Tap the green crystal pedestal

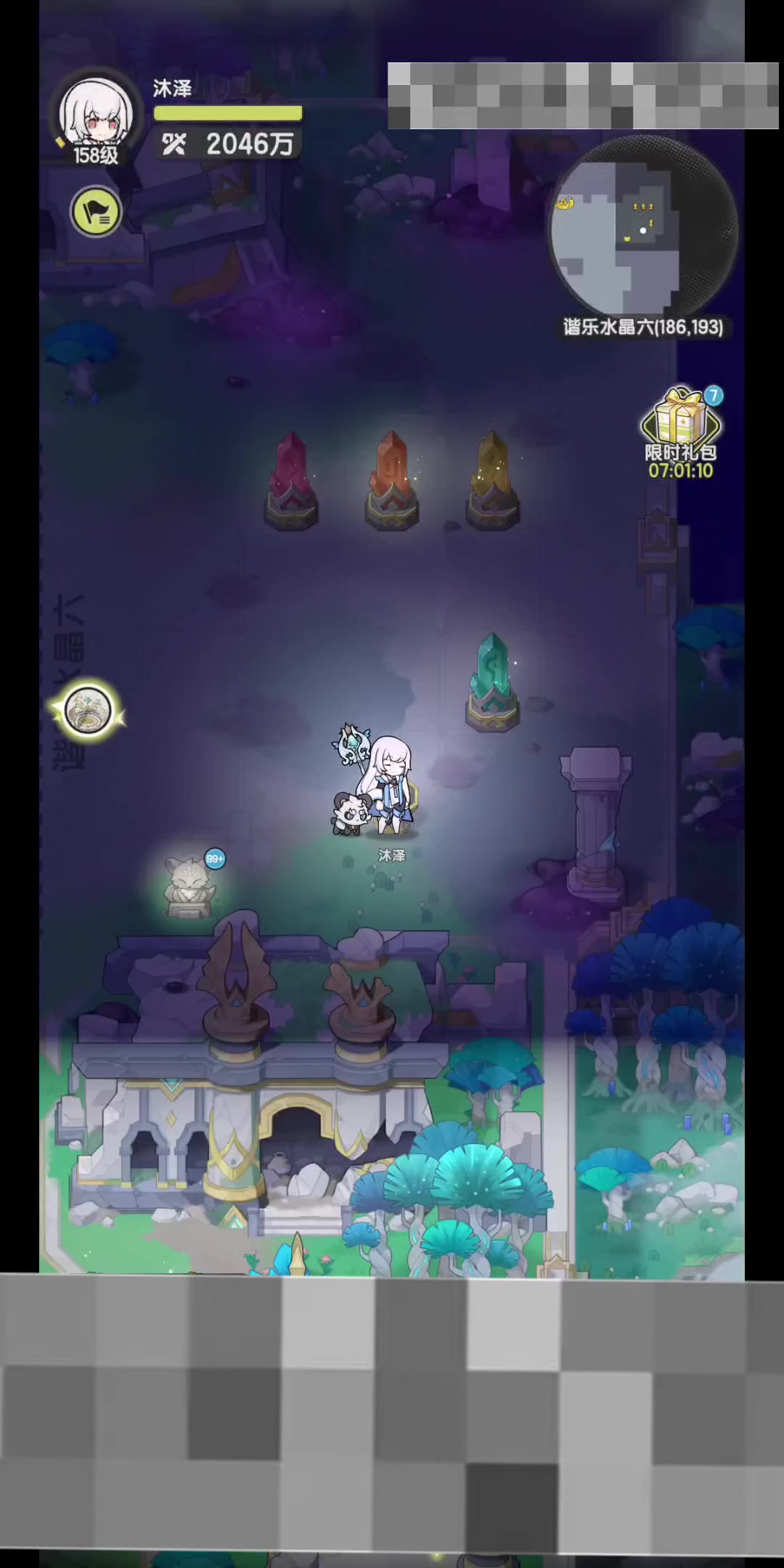click(x=492, y=682)
